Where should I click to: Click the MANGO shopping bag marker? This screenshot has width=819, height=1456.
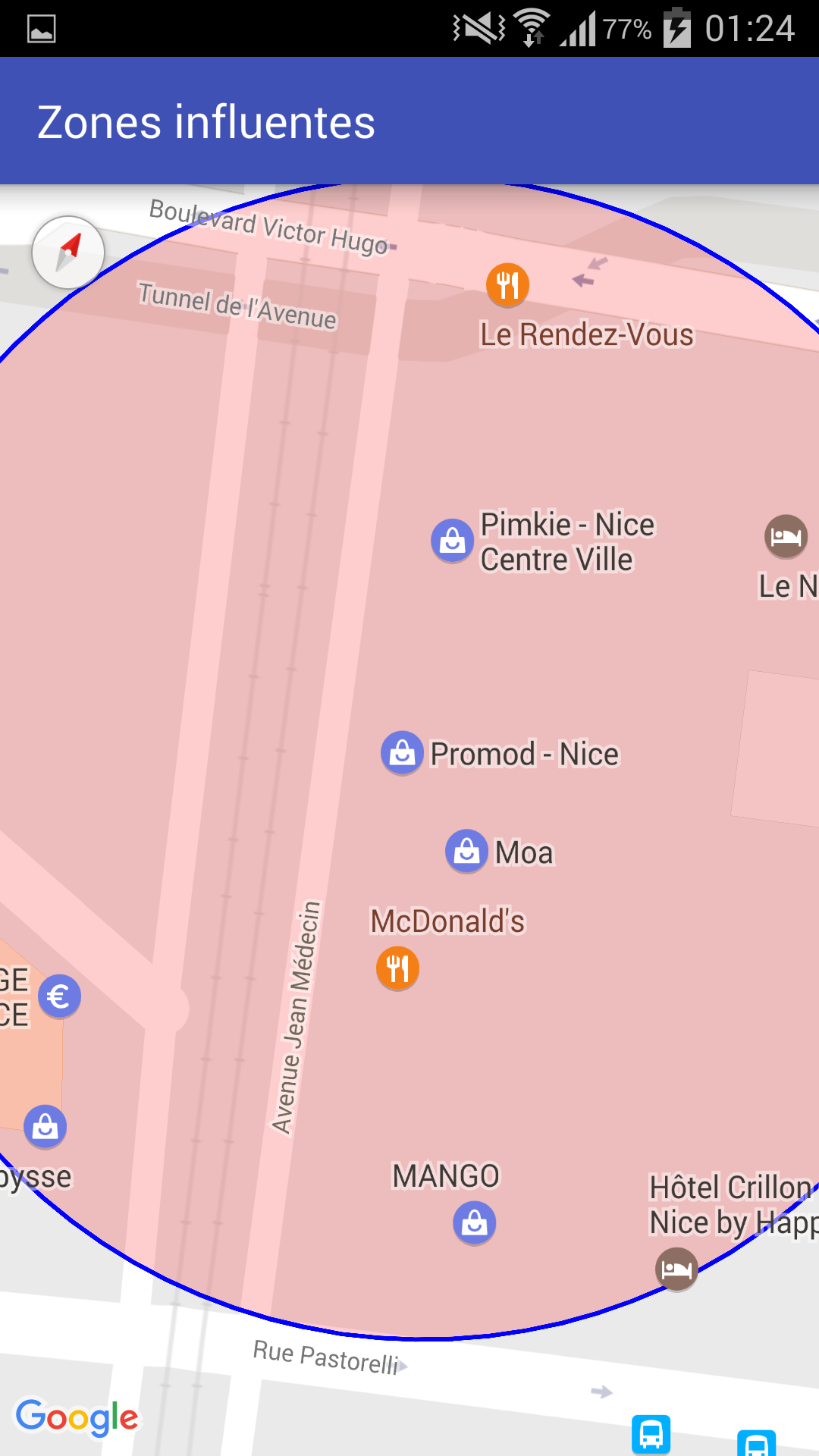(x=474, y=1222)
